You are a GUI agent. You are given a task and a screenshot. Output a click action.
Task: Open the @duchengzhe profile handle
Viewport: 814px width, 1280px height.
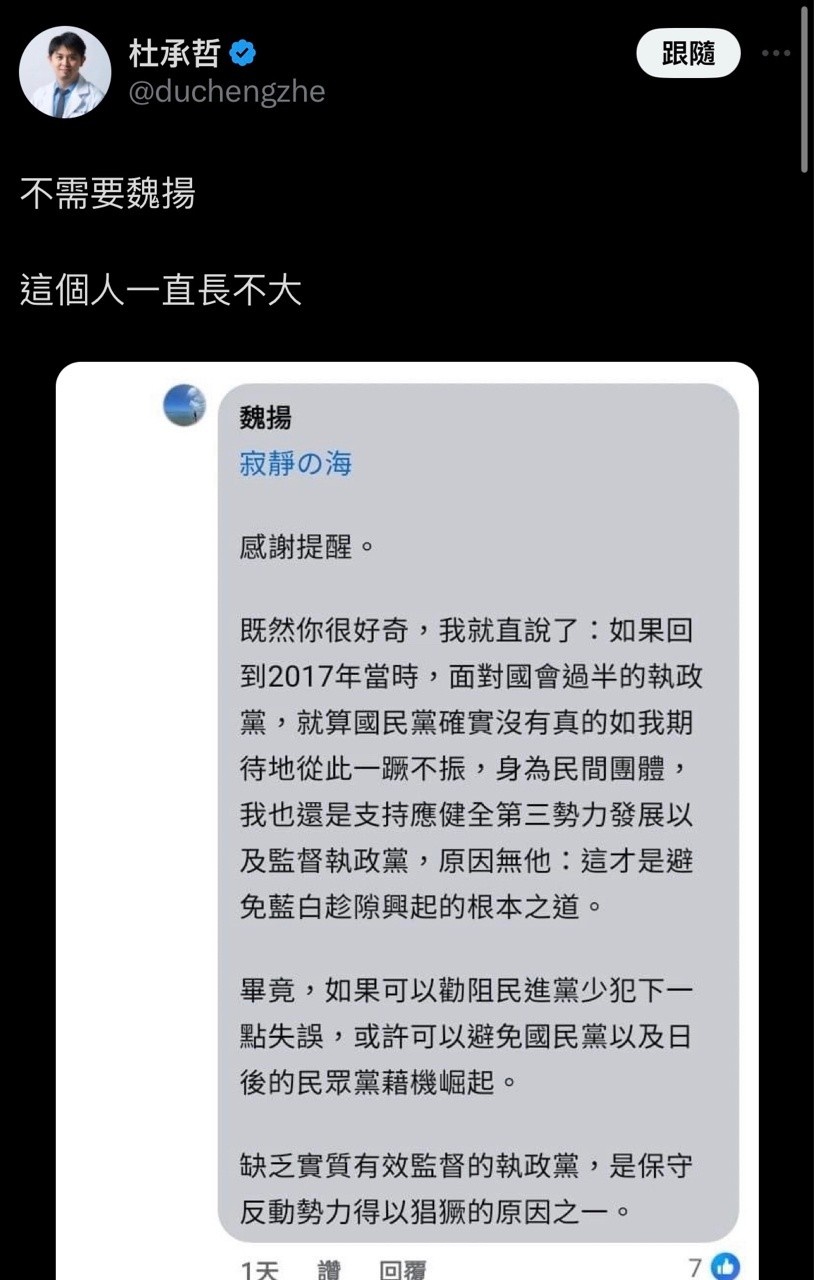click(226, 92)
